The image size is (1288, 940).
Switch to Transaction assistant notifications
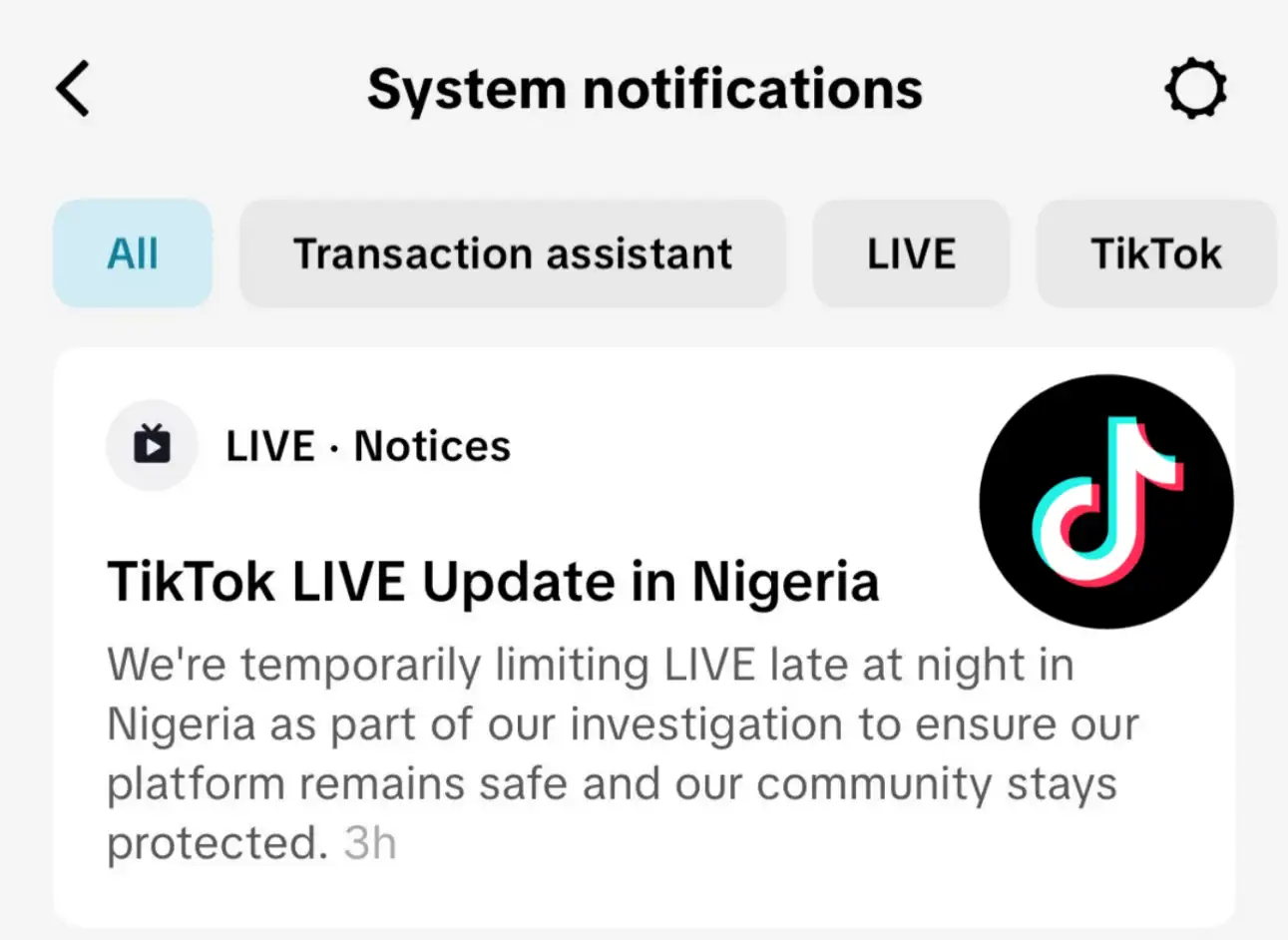(512, 253)
